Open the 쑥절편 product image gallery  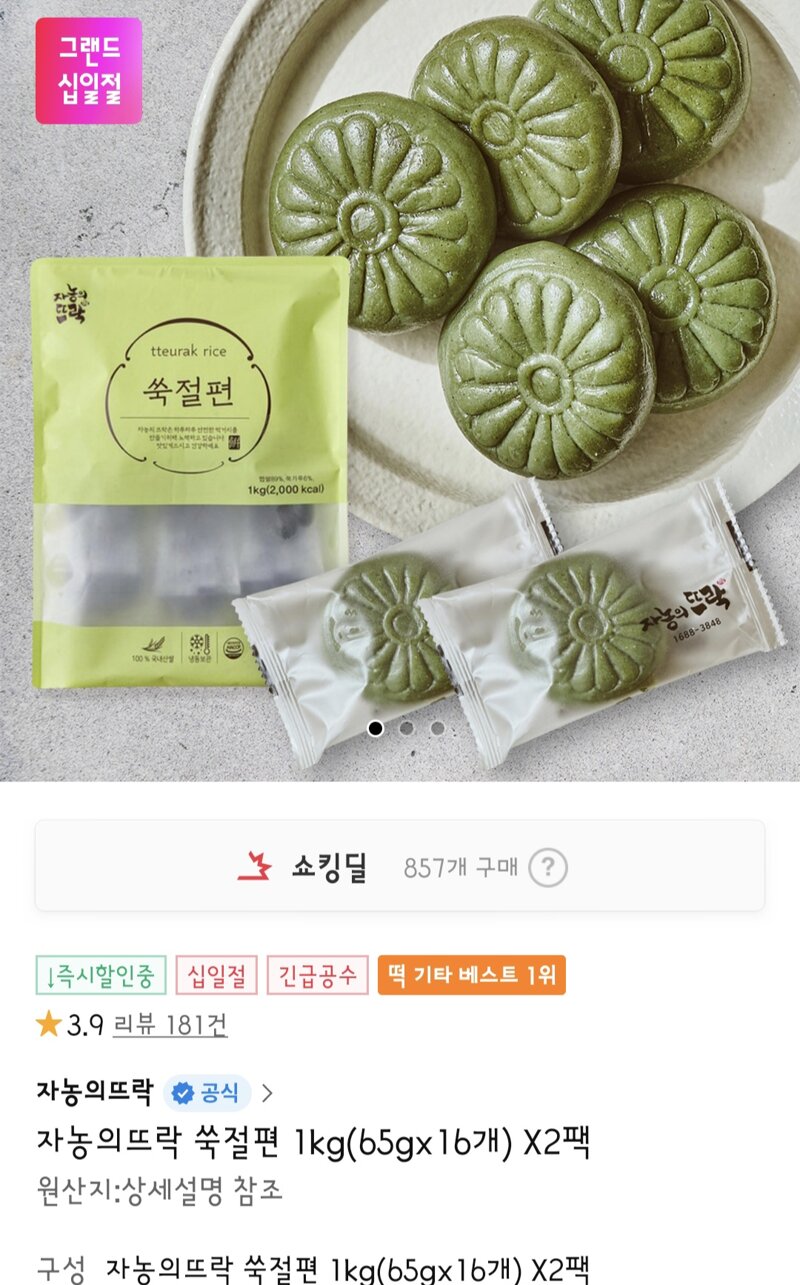[x=400, y=390]
